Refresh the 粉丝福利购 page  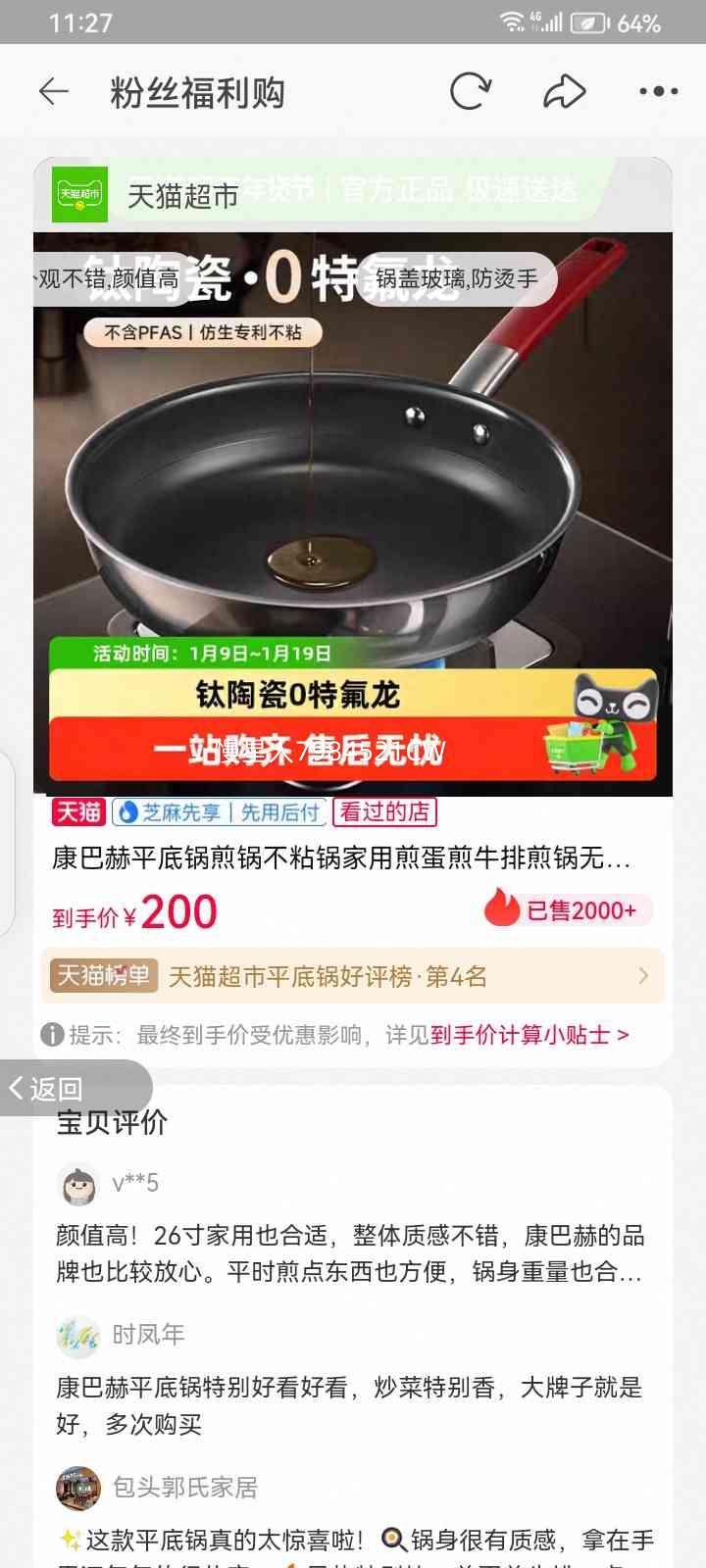[x=469, y=90]
